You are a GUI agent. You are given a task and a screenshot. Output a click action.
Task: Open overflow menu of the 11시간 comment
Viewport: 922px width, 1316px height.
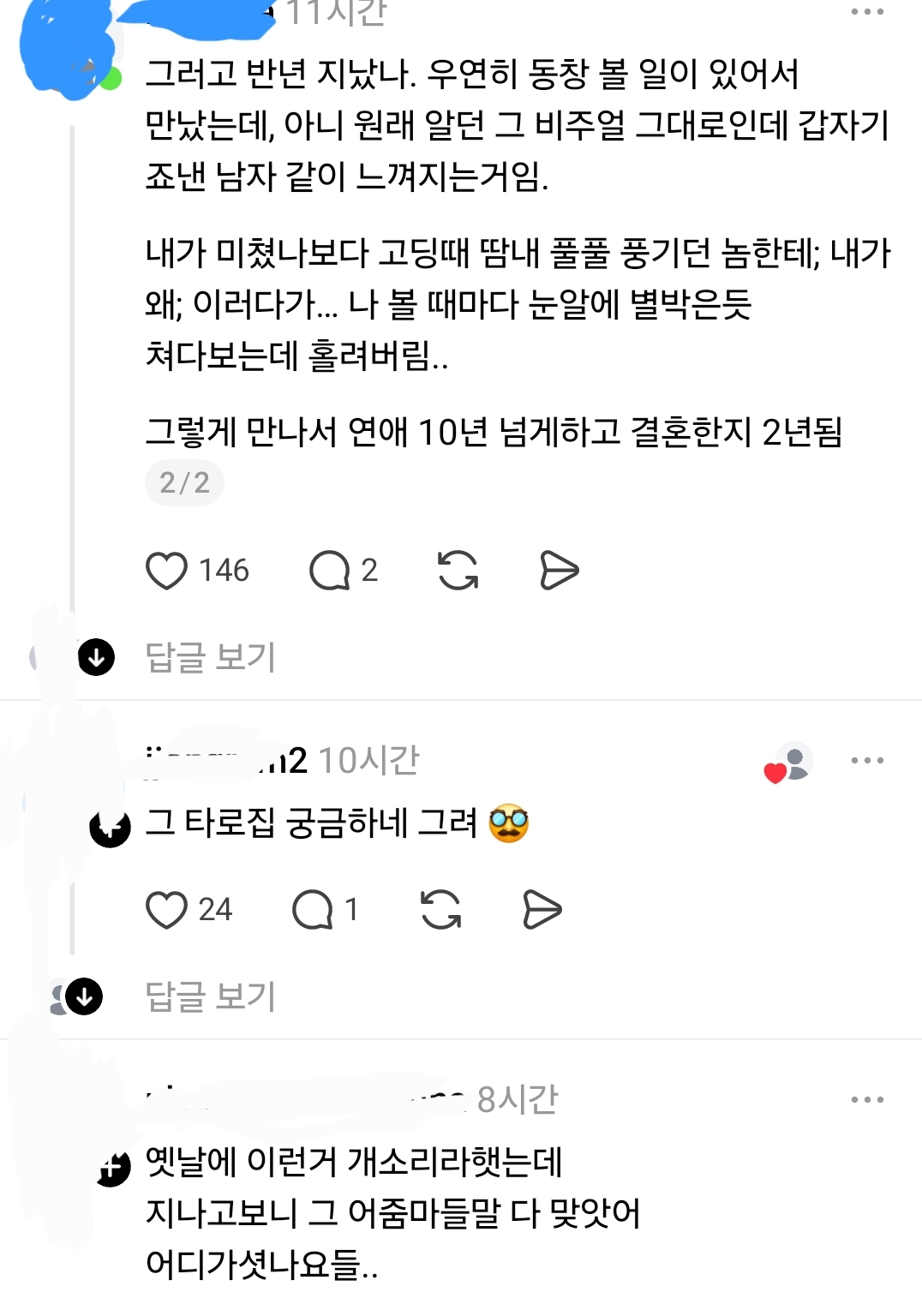(867, 12)
